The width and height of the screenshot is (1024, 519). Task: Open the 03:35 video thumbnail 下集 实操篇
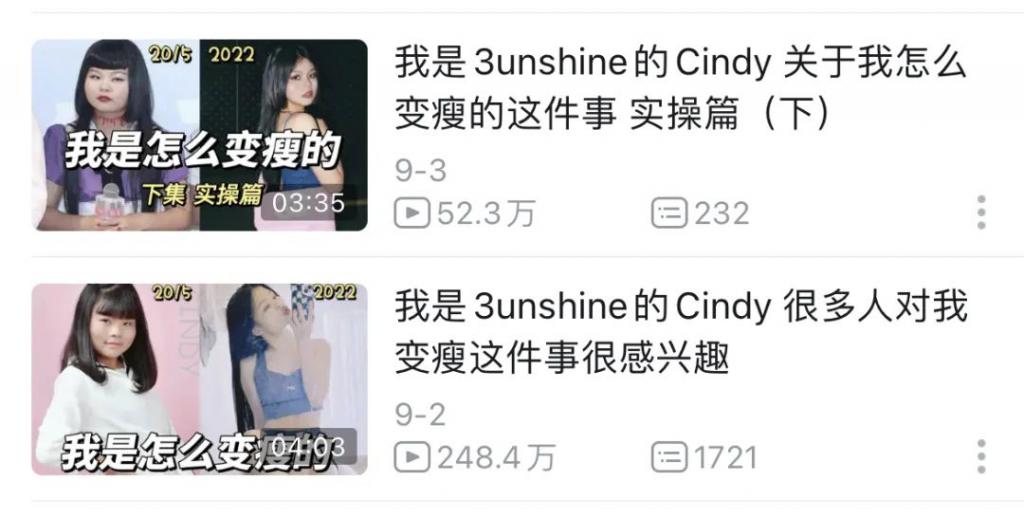tap(199, 135)
